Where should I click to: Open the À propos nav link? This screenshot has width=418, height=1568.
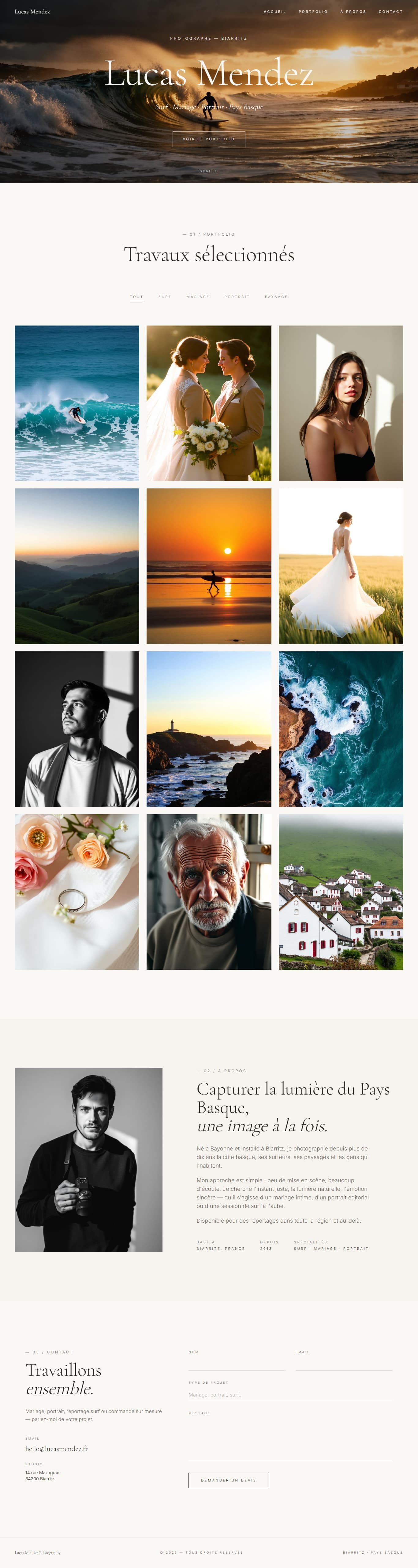pos(353,12)
